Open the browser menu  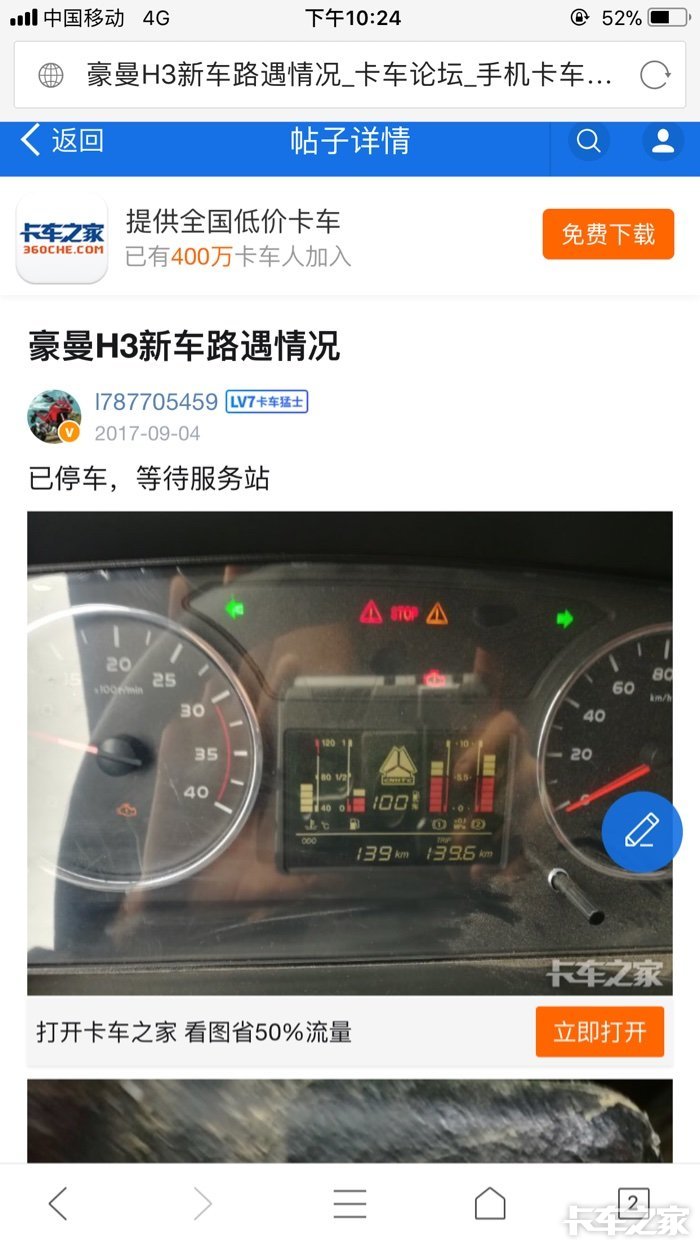(x=350, y=1203)
